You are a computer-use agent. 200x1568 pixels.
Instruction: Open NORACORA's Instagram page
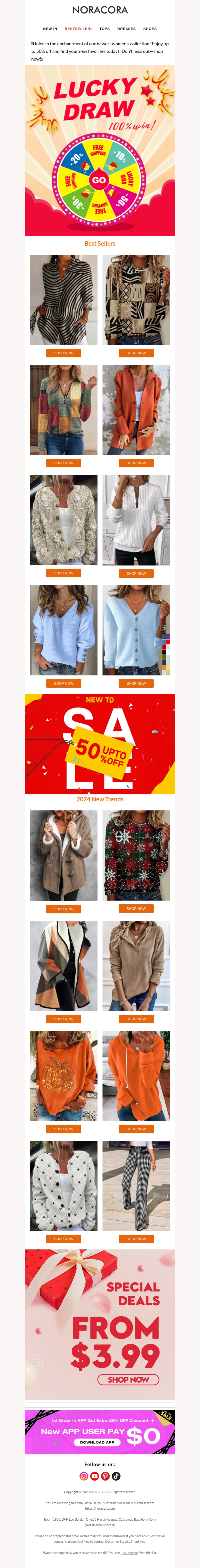click(x=84, y=1476)
